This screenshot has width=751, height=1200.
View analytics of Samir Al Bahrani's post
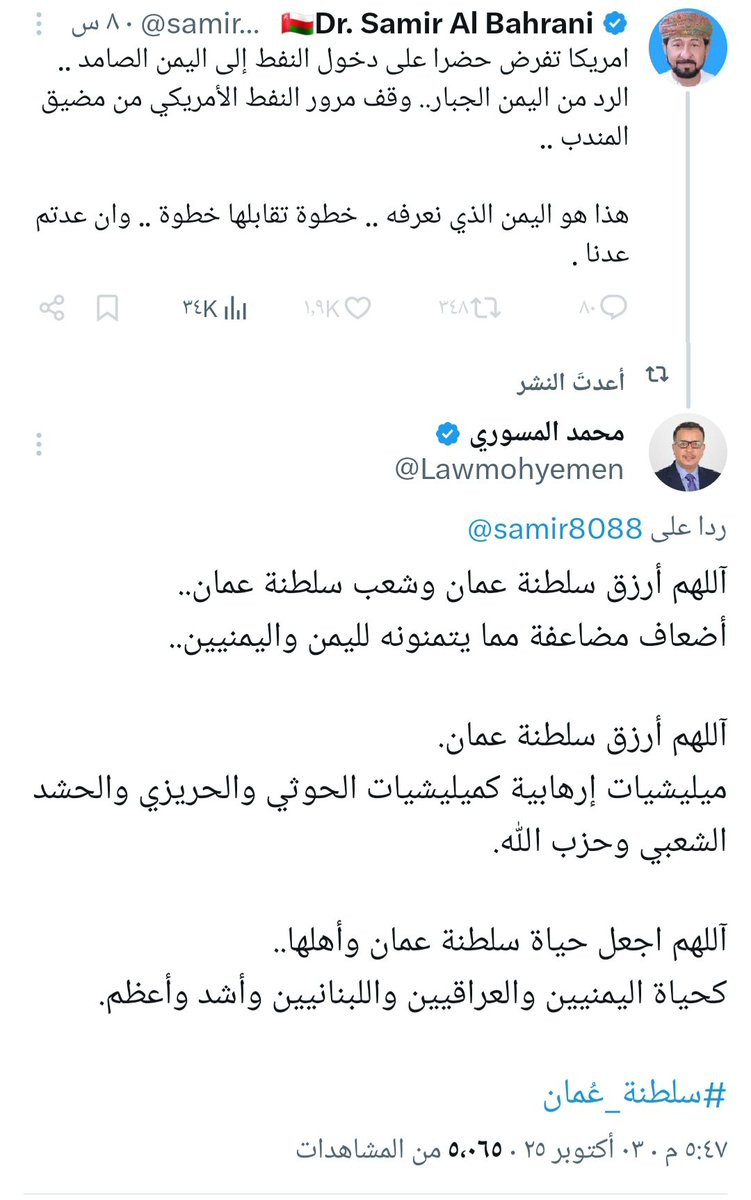click(x=213, y=308)
